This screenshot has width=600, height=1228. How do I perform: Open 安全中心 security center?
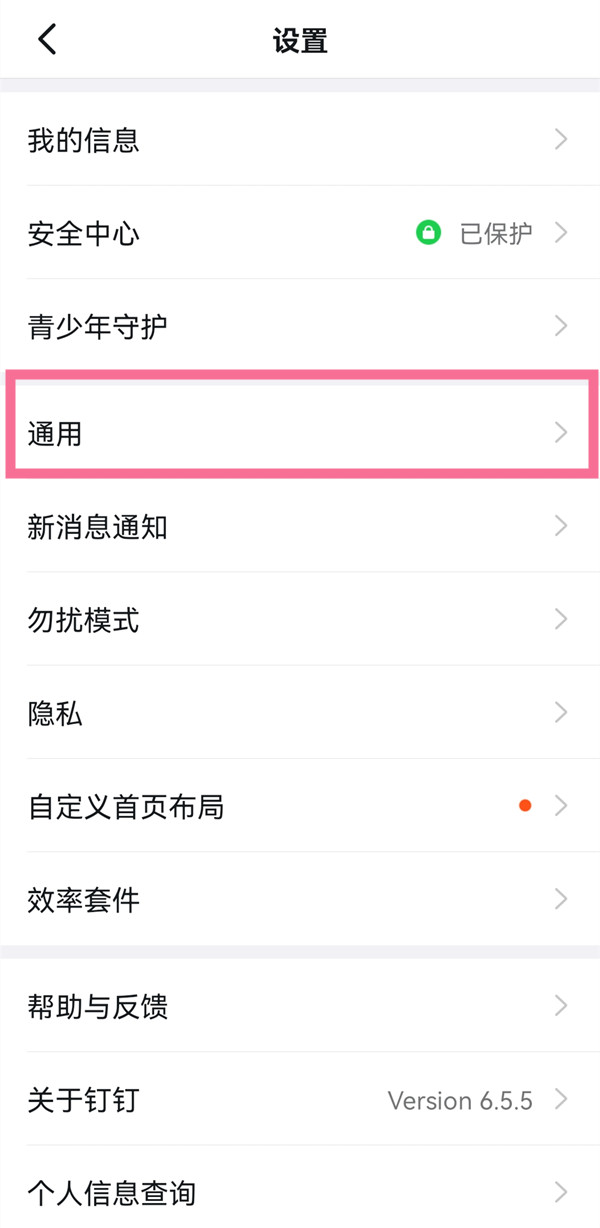point(300,233)
